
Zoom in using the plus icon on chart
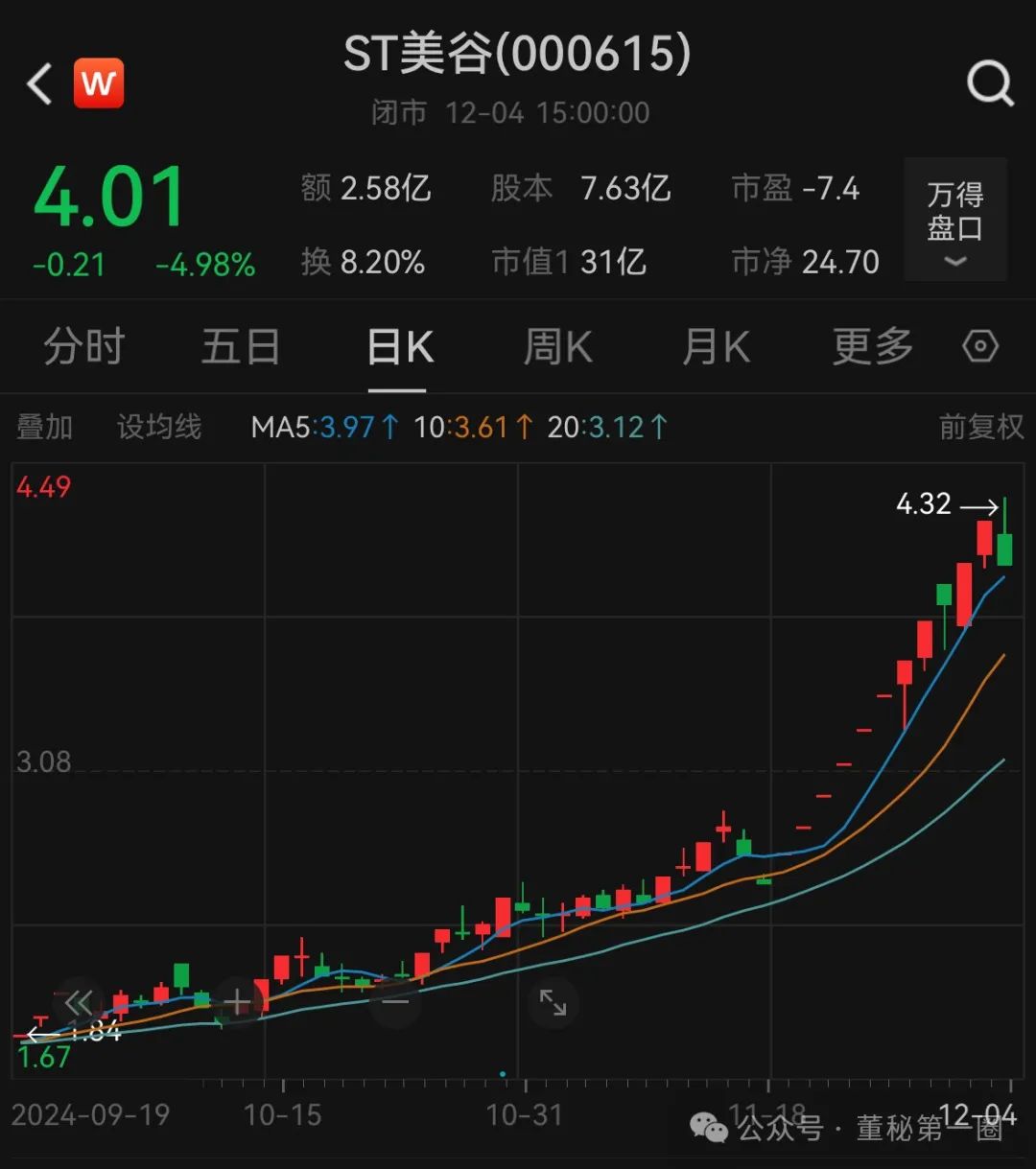coord(236,1000)
